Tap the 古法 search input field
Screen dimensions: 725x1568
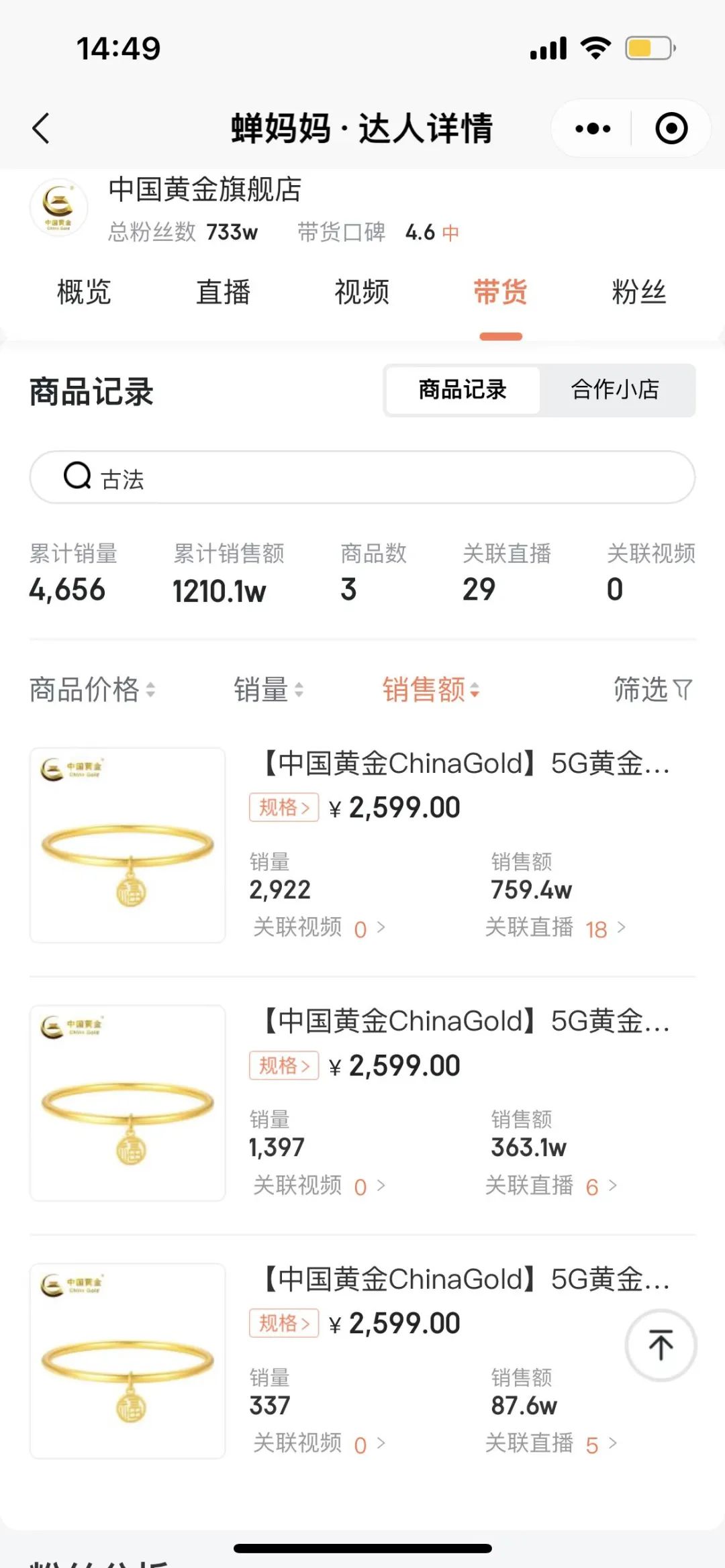pyautogui.click(x=362, y=476)
